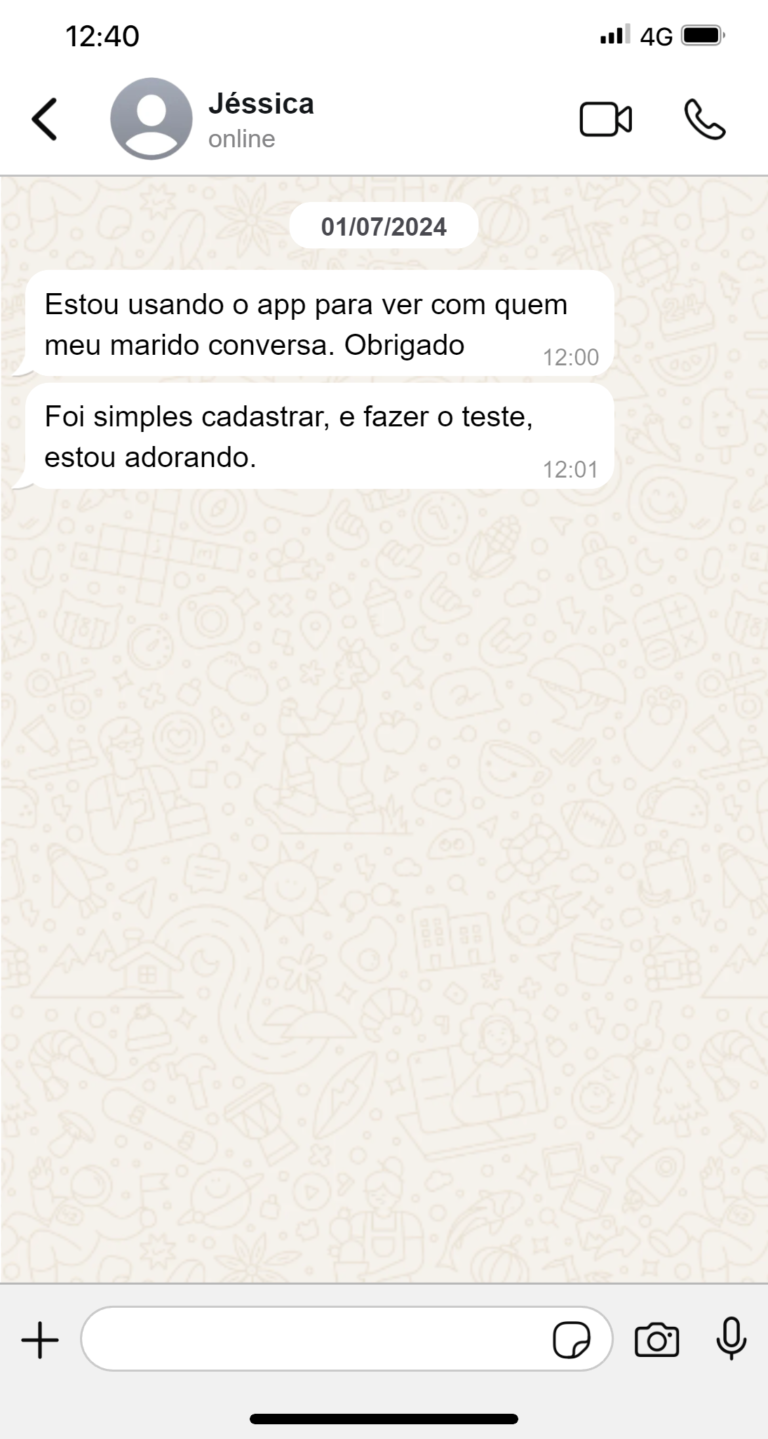This screenshot has height=1439, width=768.
Task: Open Jéssica's contact info
Action: (260, 119)
